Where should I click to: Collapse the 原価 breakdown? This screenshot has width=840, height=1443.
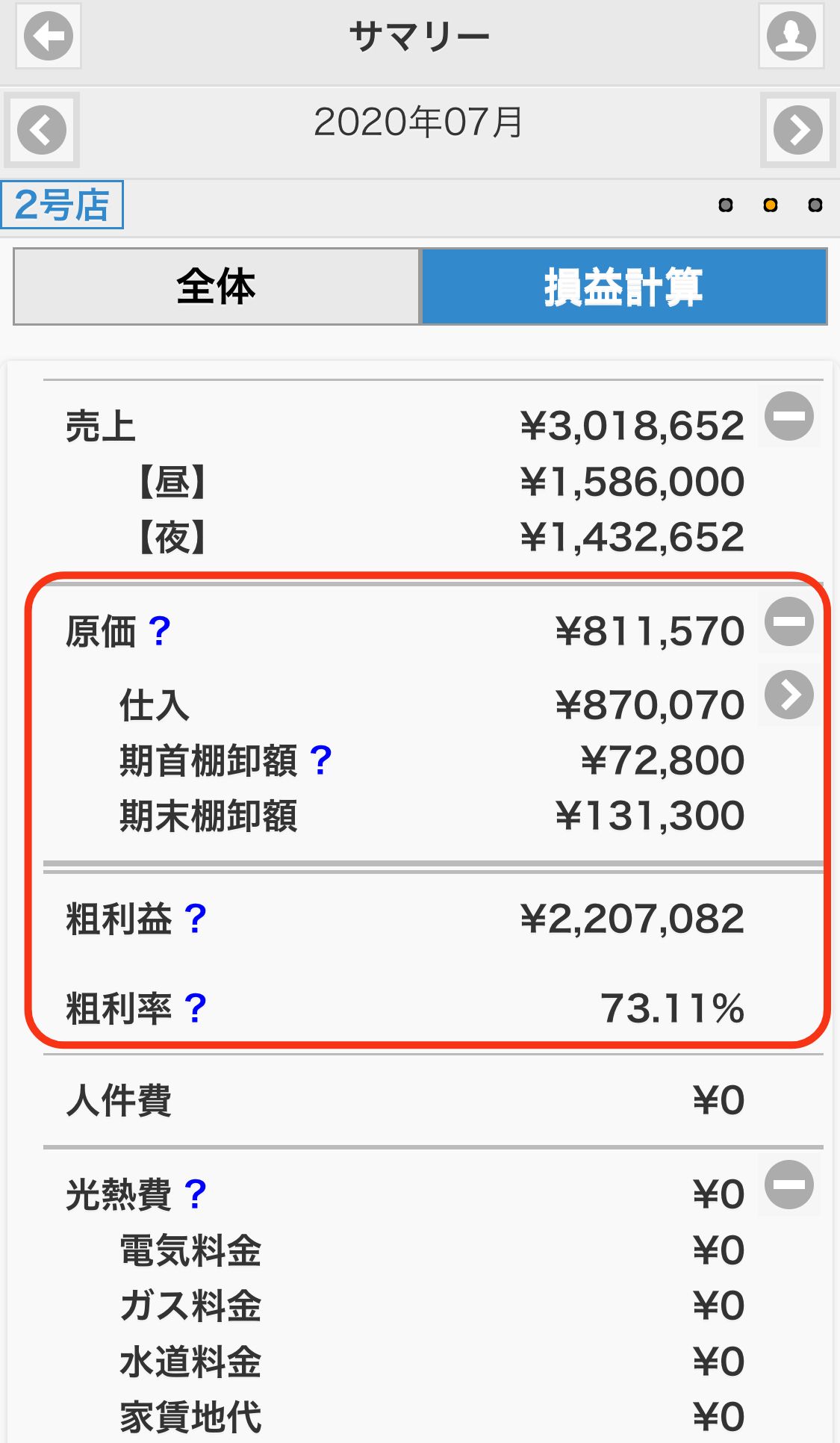pos(789,621)
